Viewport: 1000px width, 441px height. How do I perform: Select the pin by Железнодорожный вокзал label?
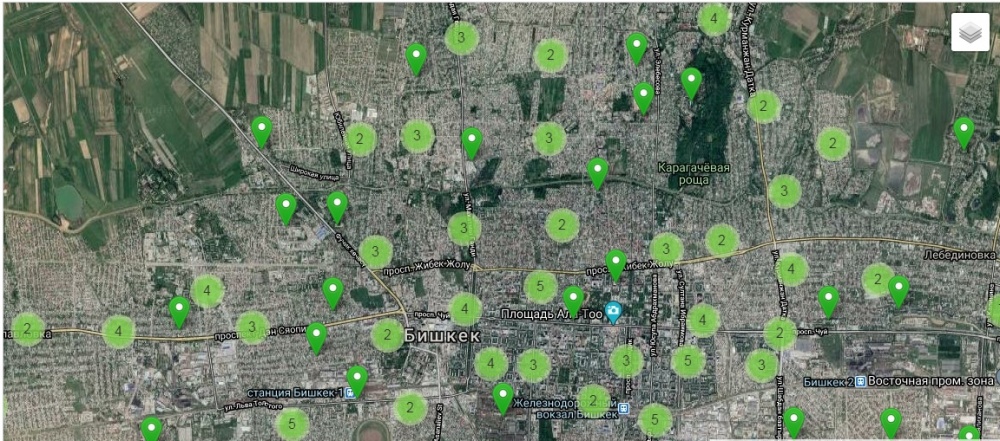[504, 397]
